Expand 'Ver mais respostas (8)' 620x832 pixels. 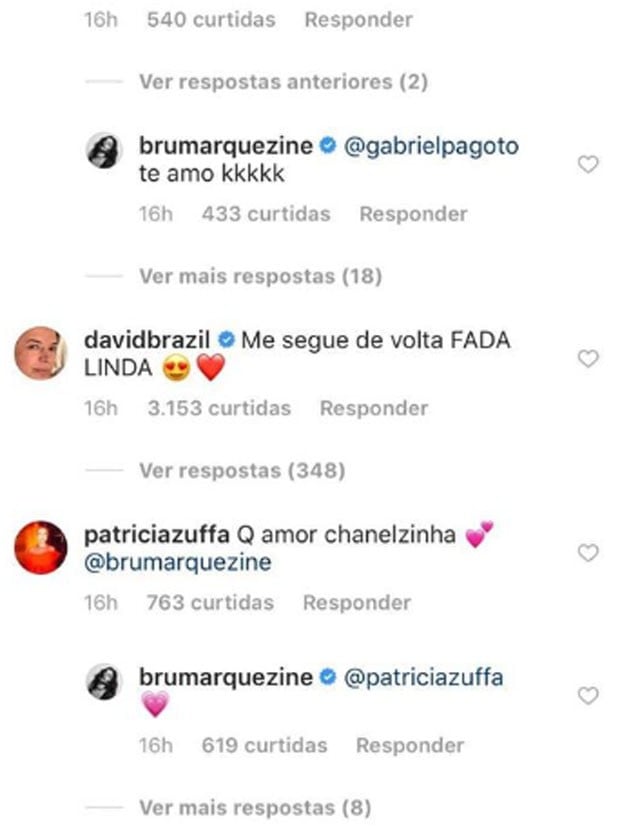(254, 806)
